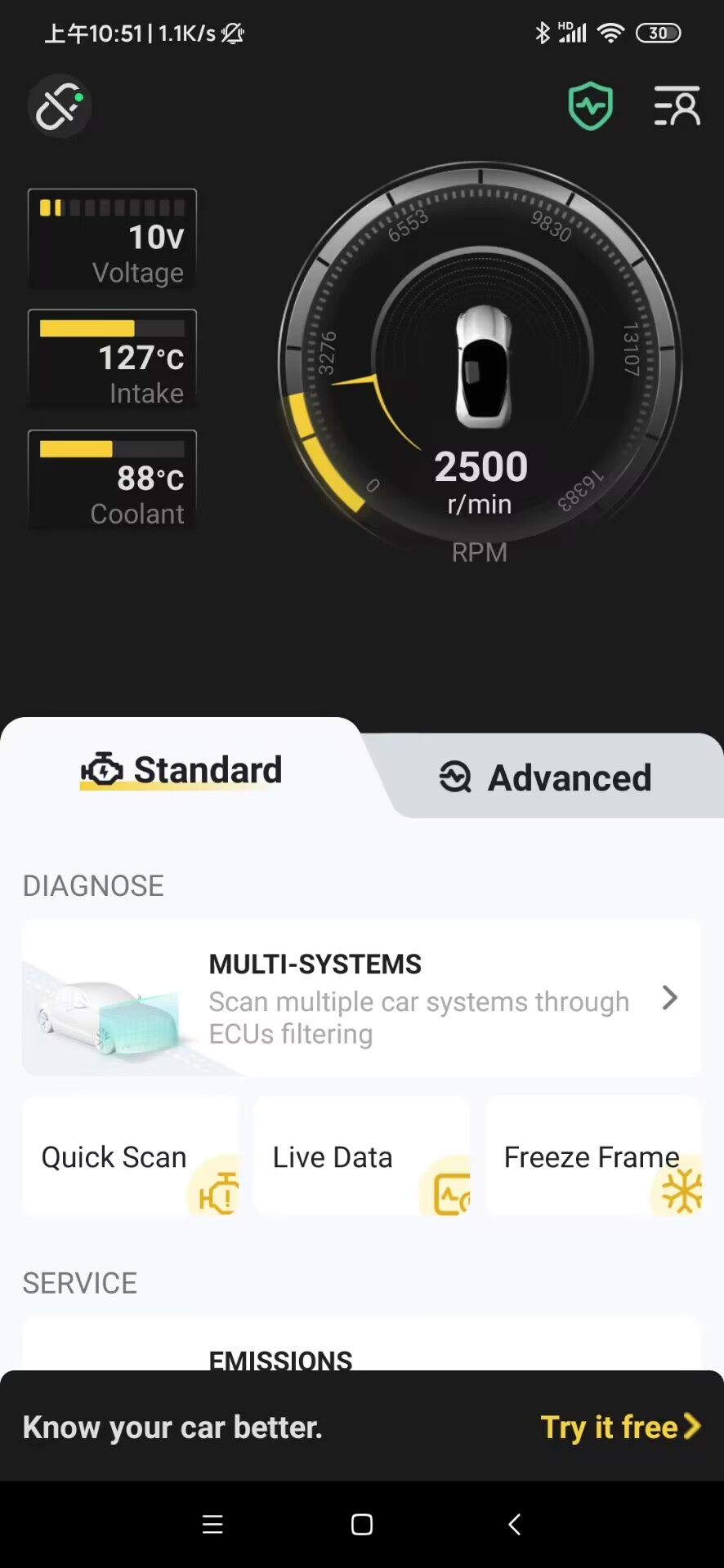Viewport: 724px width, 1568px height.
Task: Tap the device connection link icon
Action: 59,107
